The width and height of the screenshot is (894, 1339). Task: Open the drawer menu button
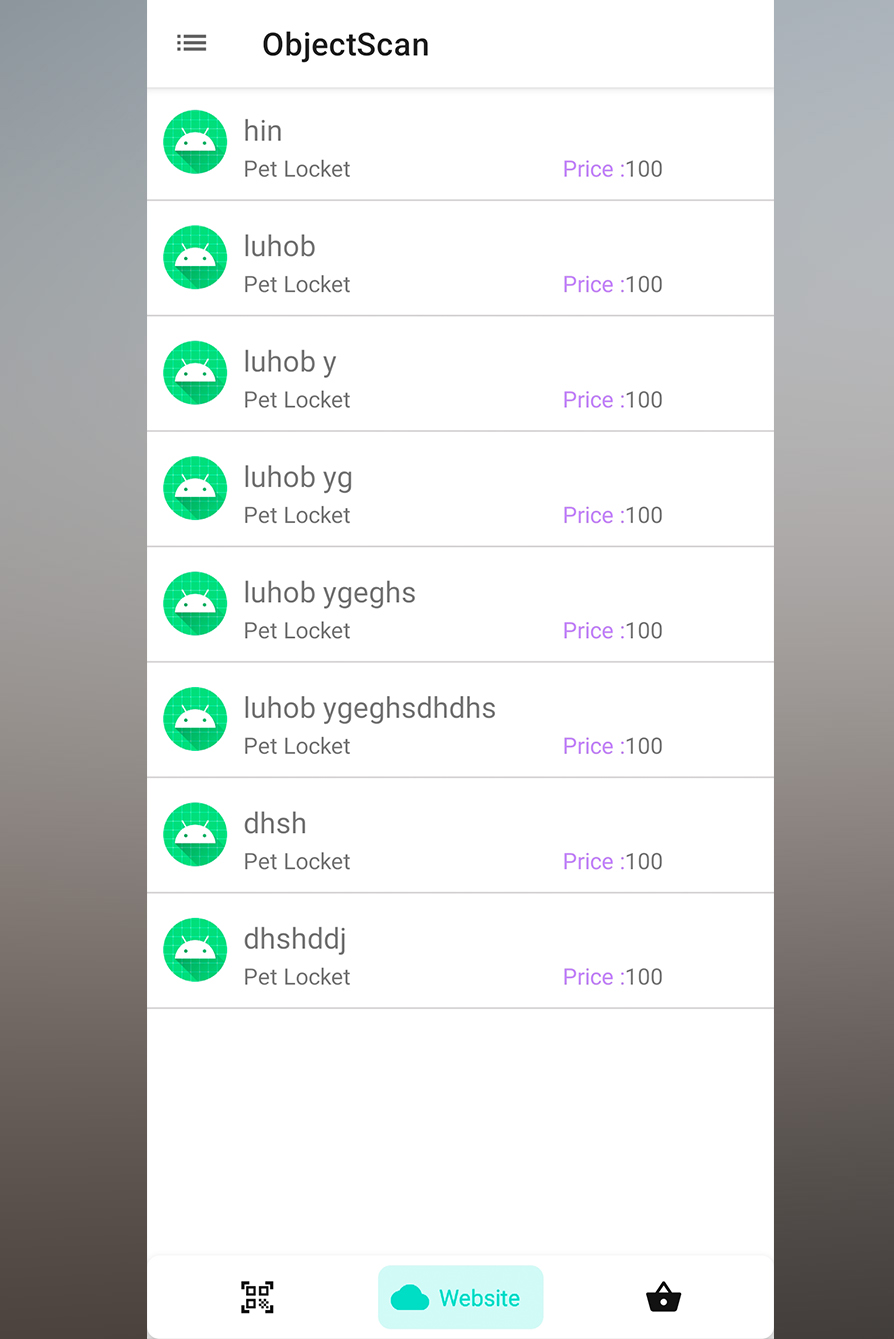coord(192,43)
